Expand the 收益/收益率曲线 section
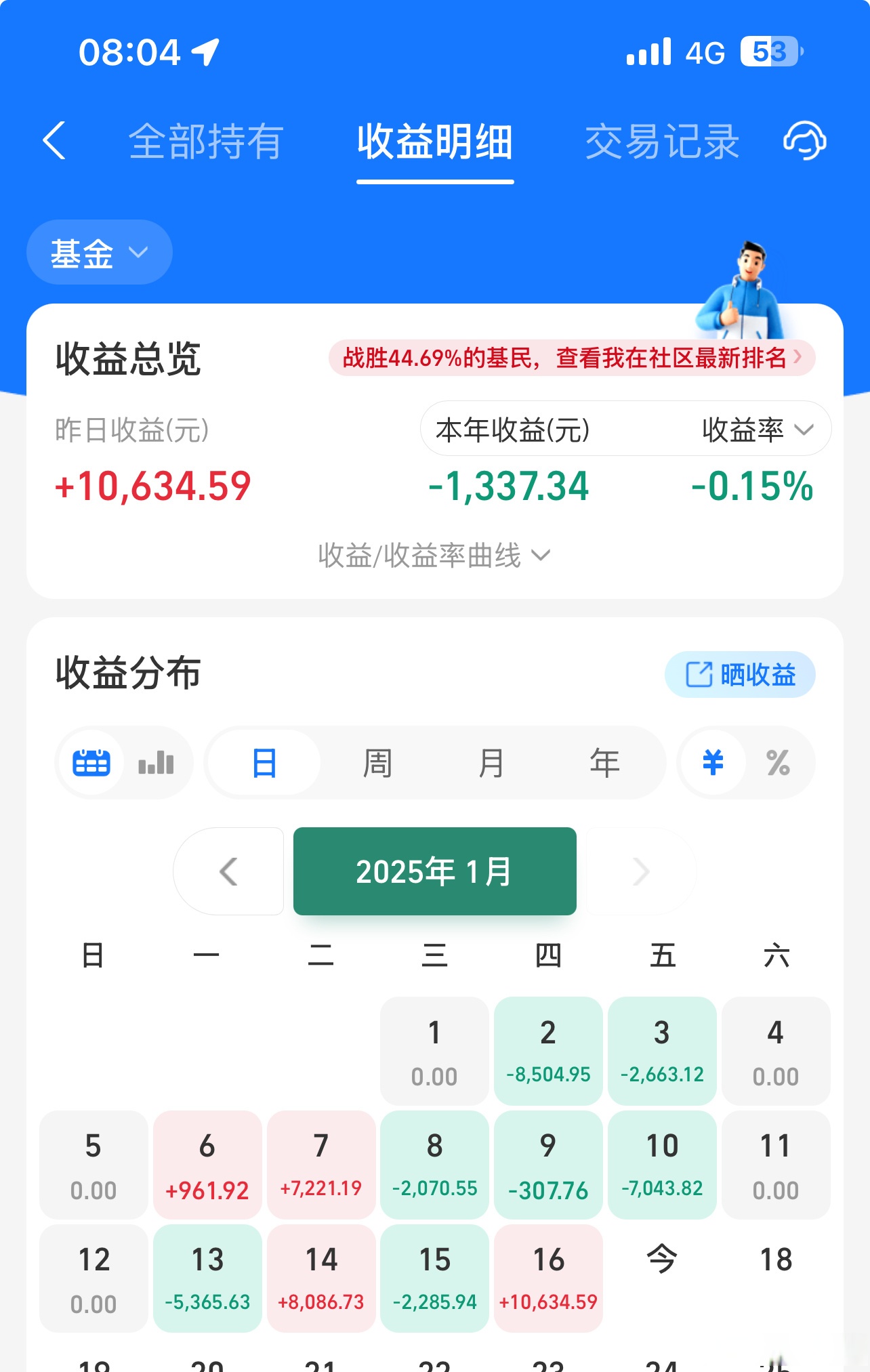The width and height of the screenshot is (870, 1372). (434, 556)
